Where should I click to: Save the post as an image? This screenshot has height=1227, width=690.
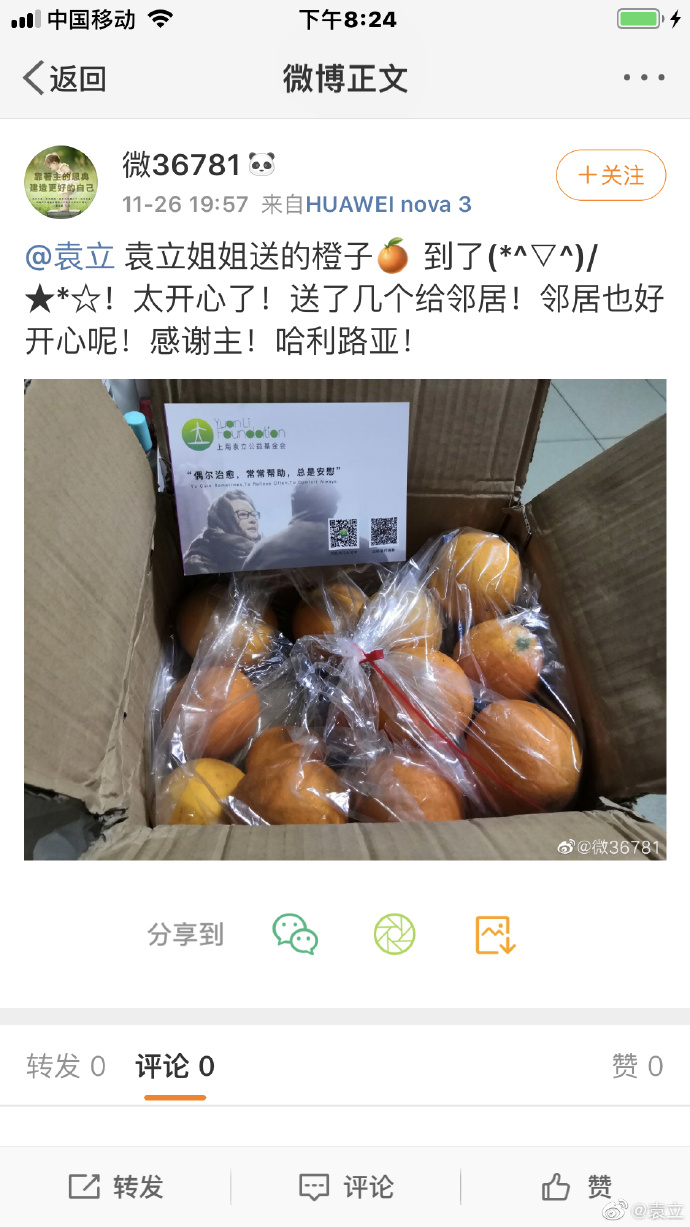(495, 934)
